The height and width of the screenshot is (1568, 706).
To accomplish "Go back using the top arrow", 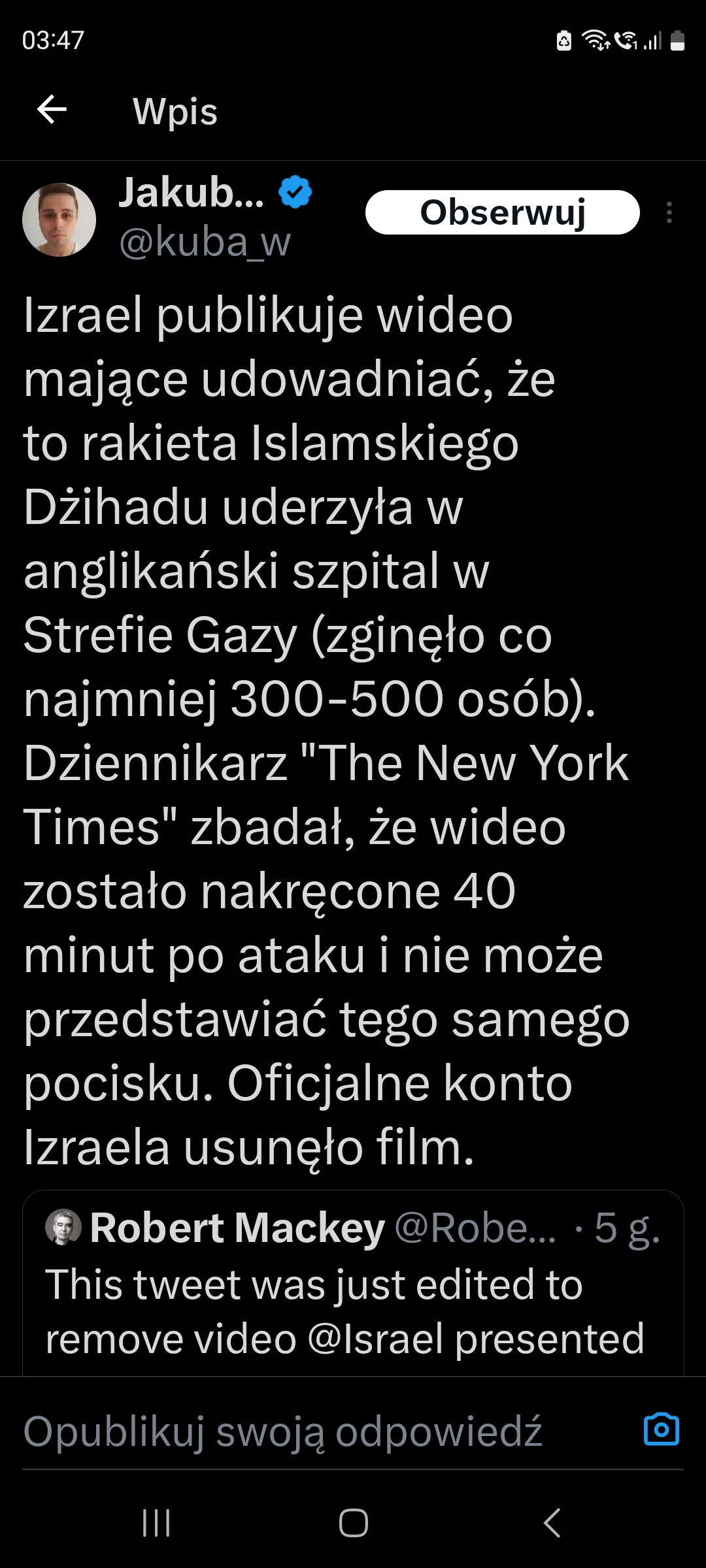I will [52, 109].
